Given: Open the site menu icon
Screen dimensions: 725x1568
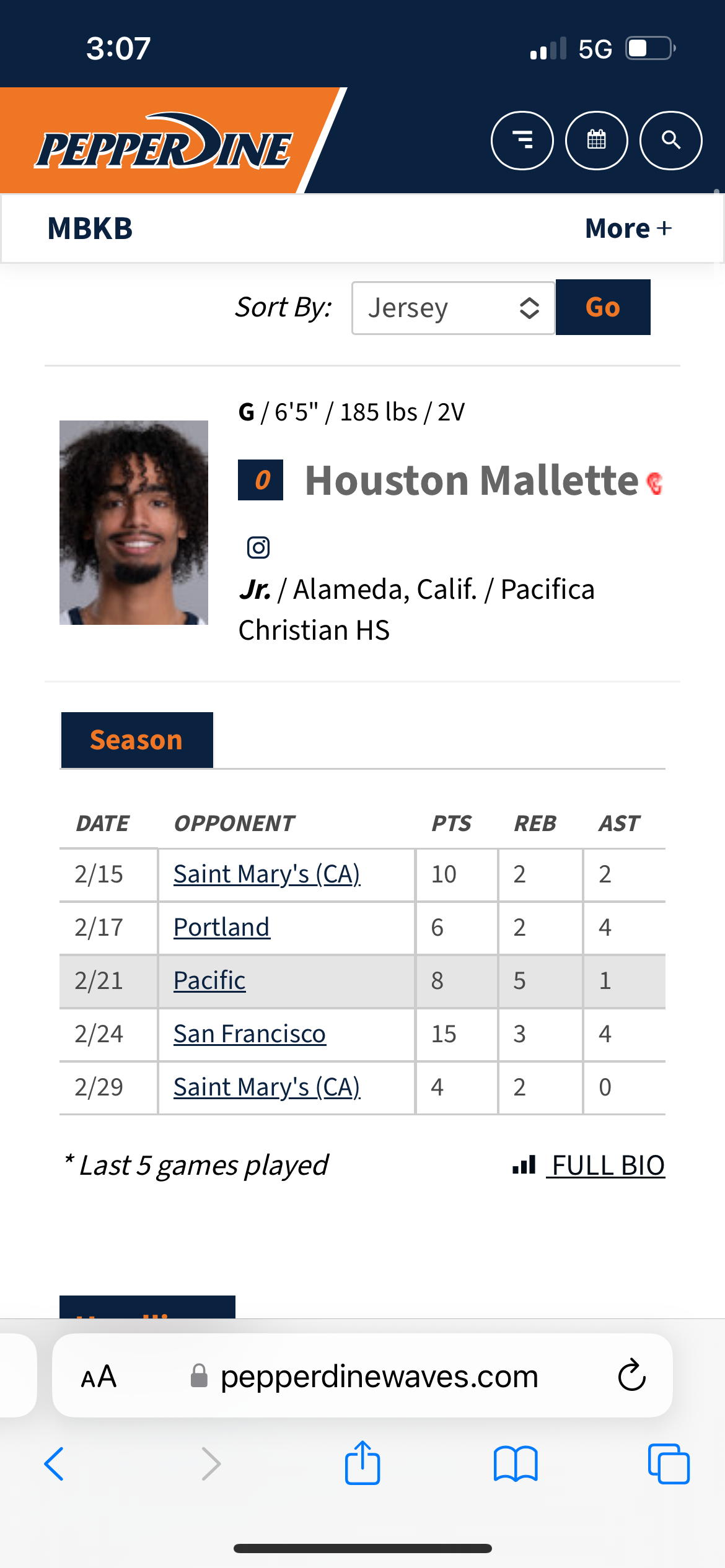Looking at the screenshot, I should coord(522,141).
